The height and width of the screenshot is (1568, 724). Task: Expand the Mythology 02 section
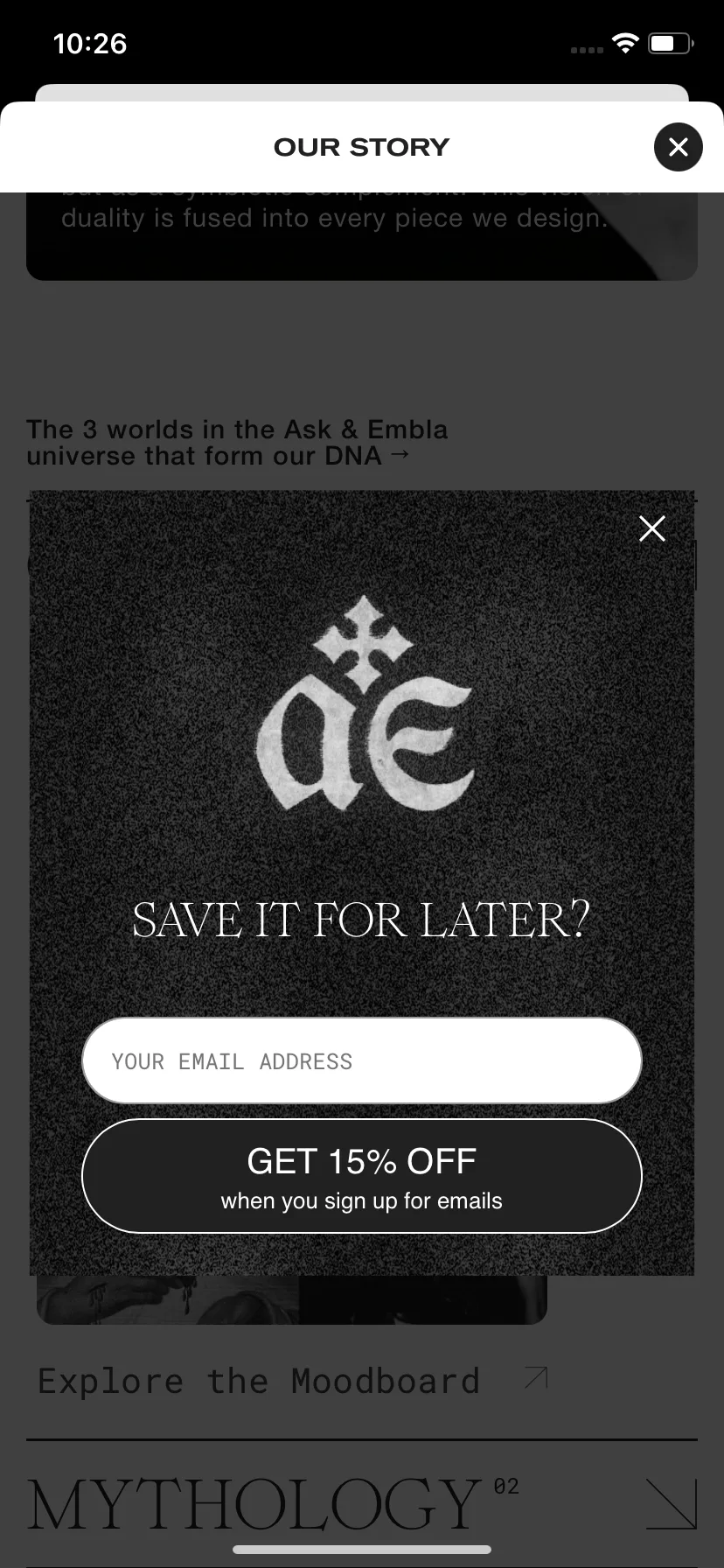tap(670, 1503)
